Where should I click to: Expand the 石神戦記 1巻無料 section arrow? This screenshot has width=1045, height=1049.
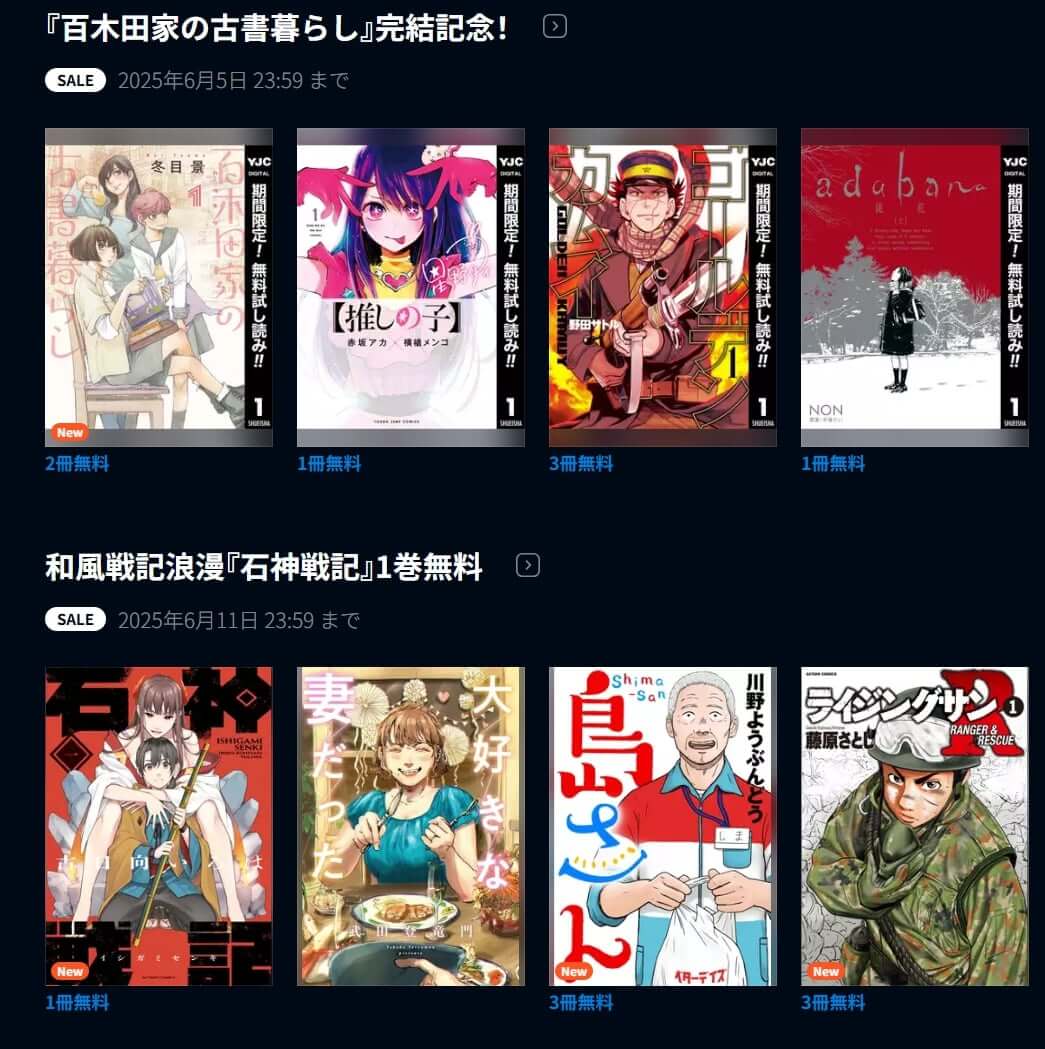coord(528,566)
